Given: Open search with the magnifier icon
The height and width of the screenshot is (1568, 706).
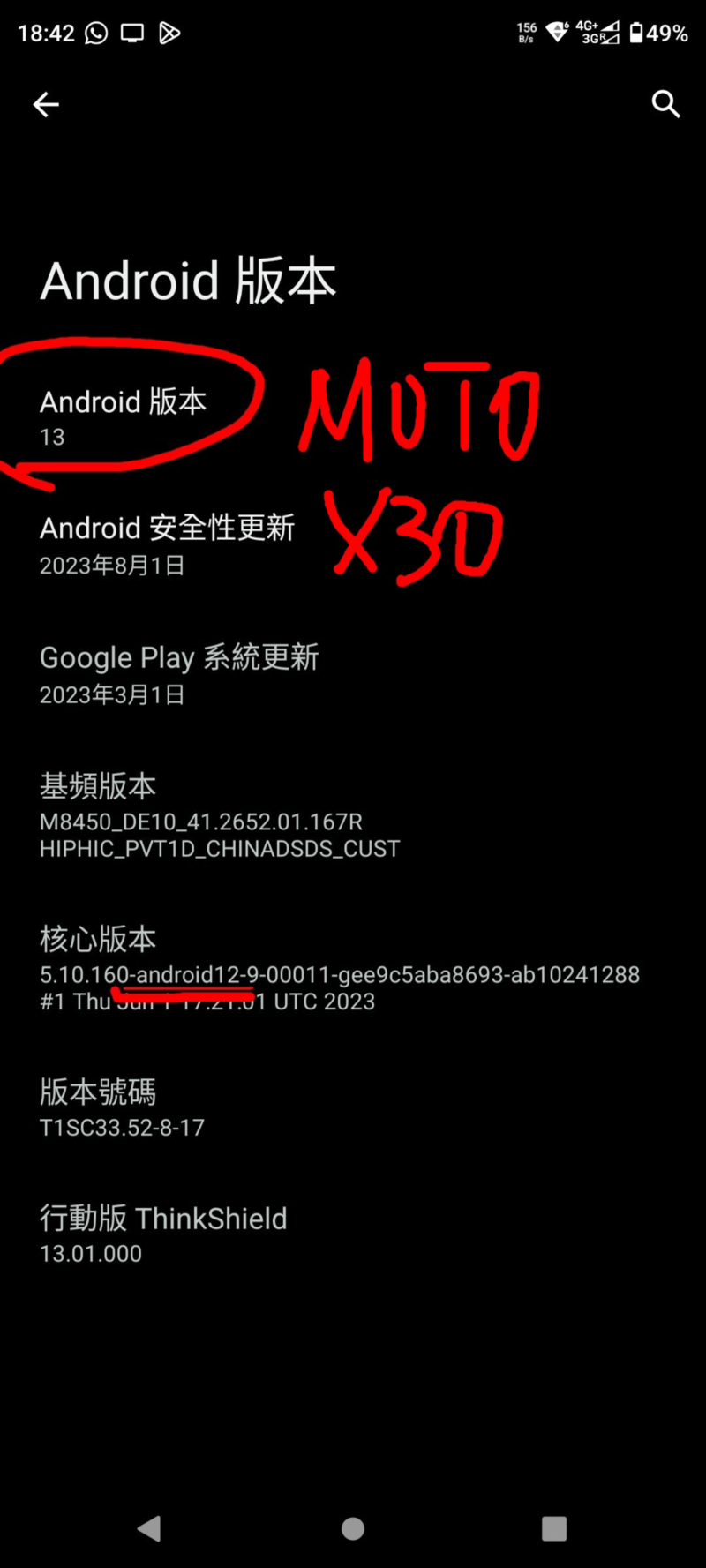Looking at the screenshot, I should point(665,104).
